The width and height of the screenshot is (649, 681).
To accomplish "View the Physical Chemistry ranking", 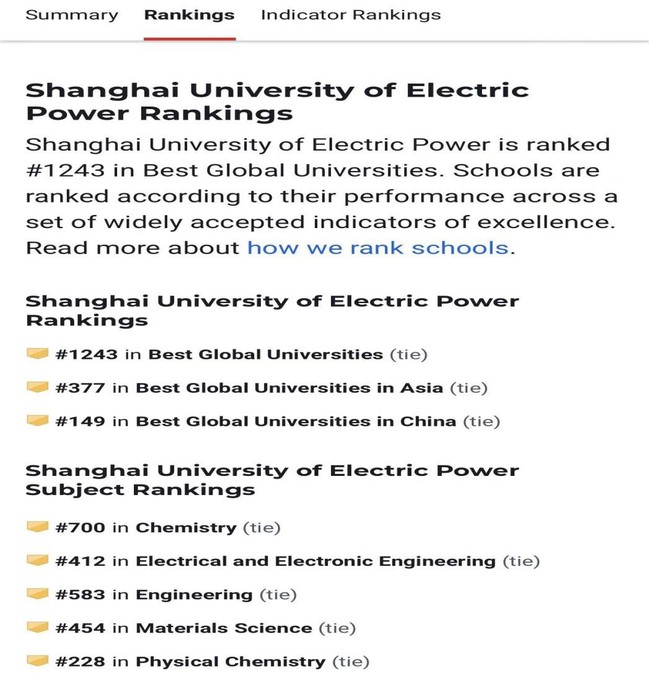I will tap(230, 662).
